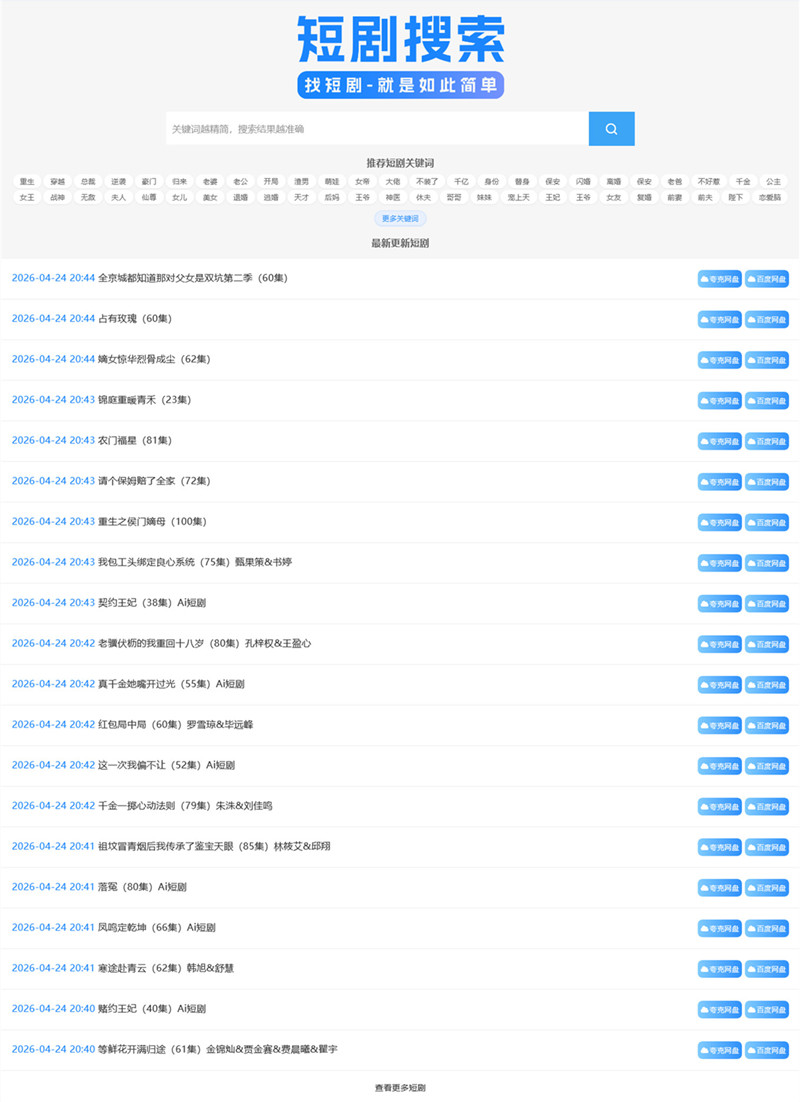Screen dimensions: 800x1102
Task: Tap the blue search magnifier button
Action: (612, 129)
